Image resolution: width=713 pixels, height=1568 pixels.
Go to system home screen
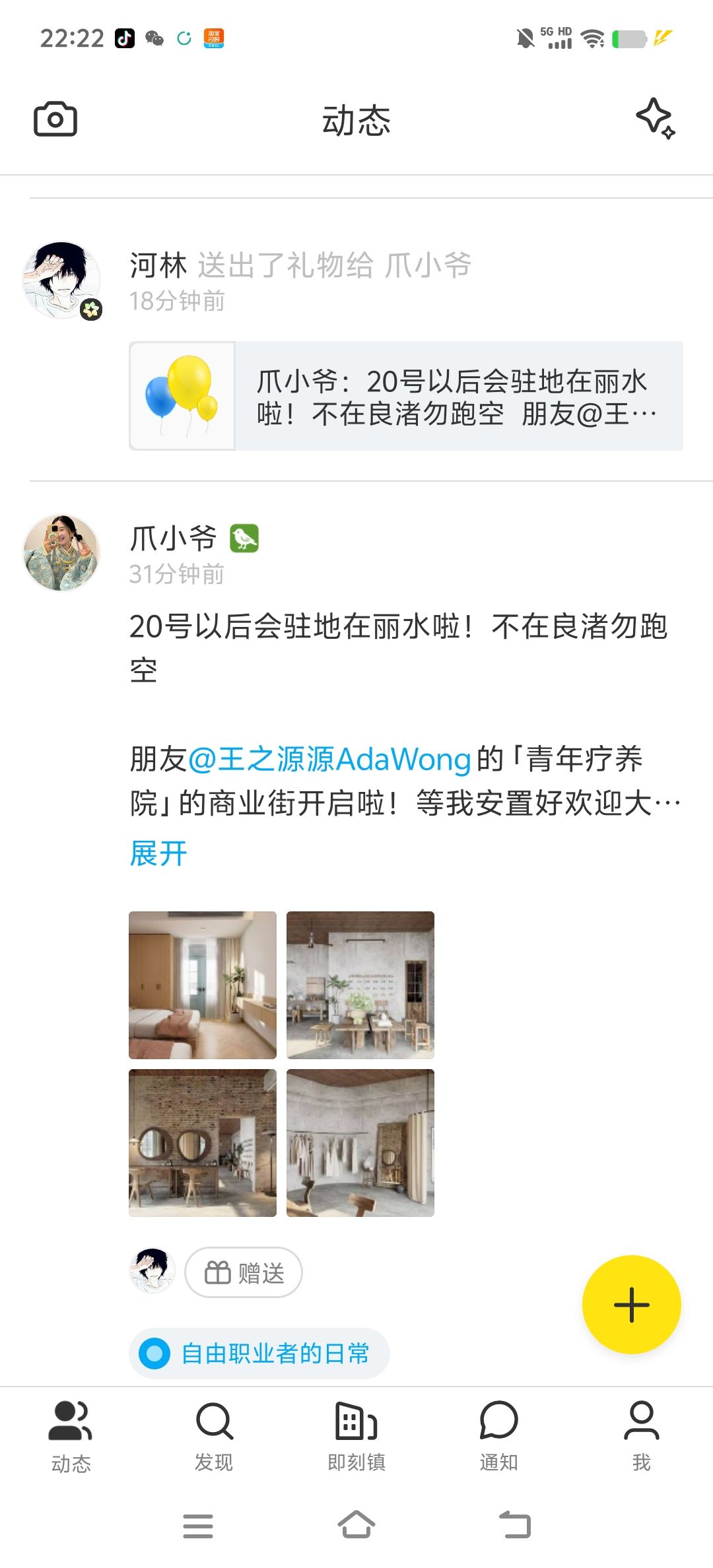(356, 1525)
